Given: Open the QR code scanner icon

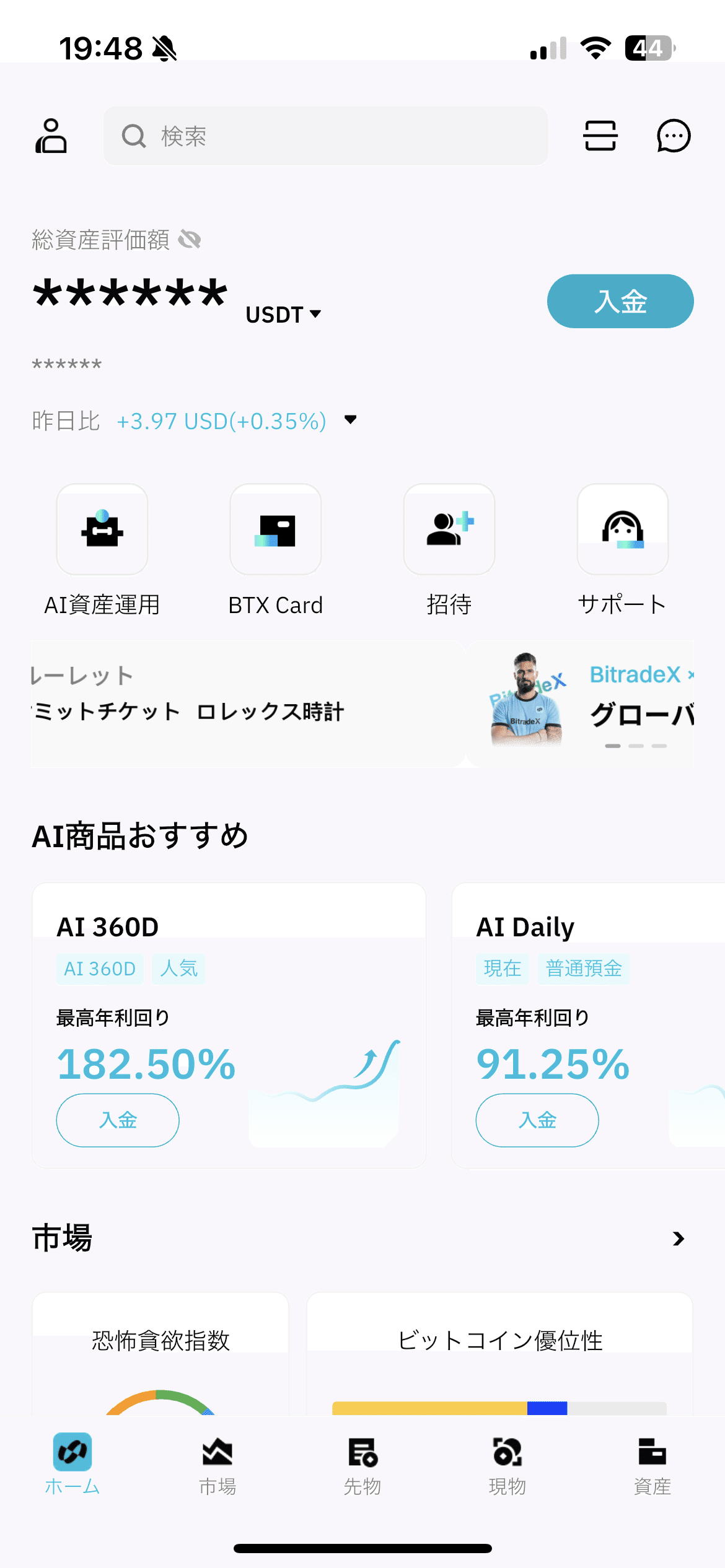Looking at the screenshot, I should [x=599, y=136].
